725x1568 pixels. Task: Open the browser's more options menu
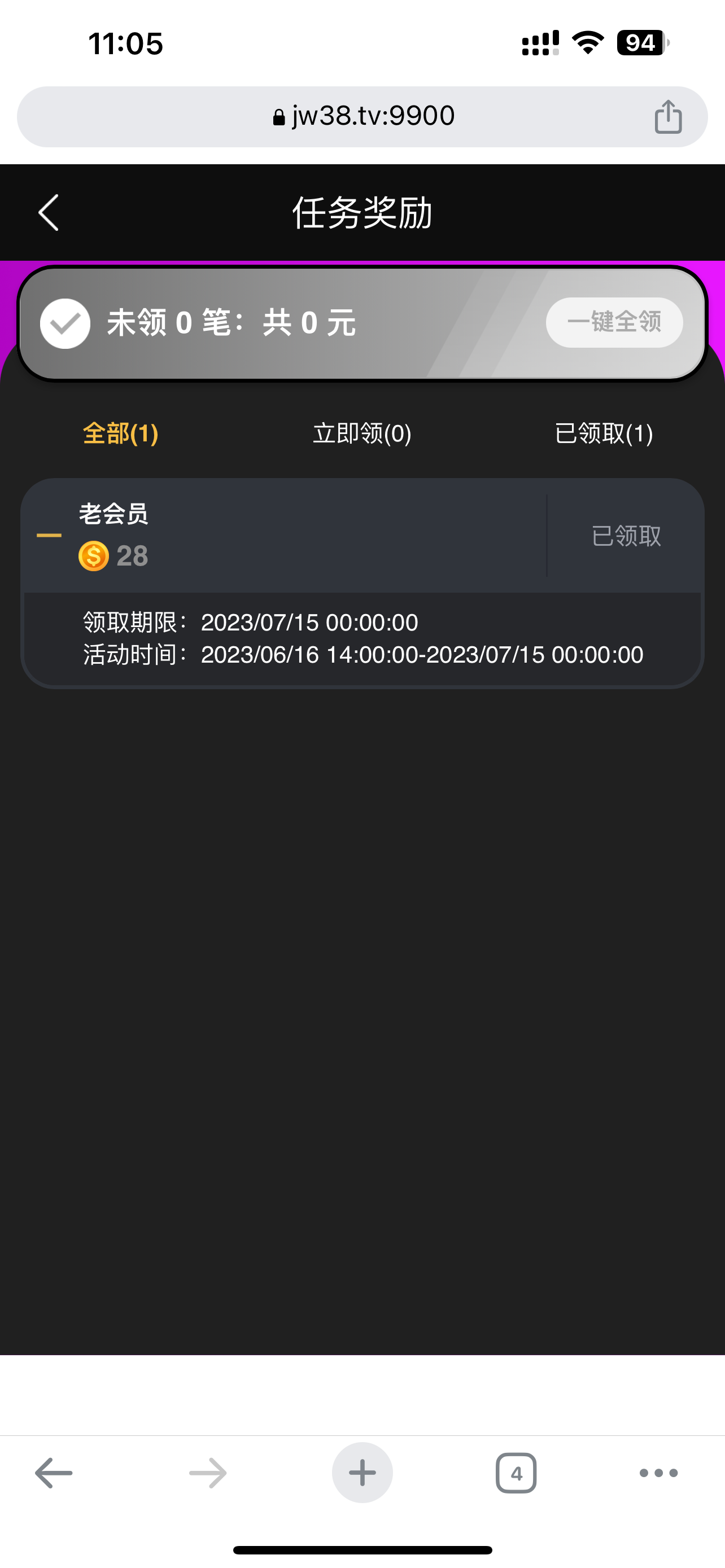[658, 1473]
